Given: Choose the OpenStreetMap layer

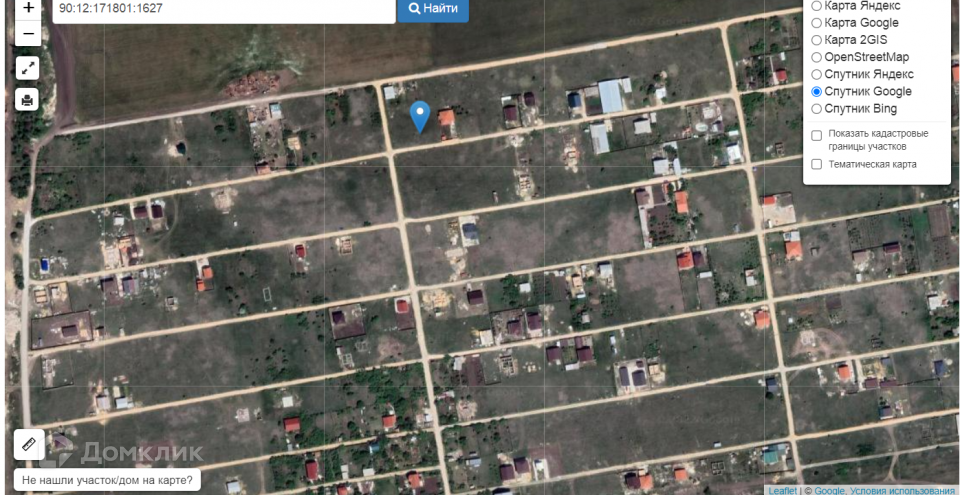Looking at the screenshot, I should point(817,57).
